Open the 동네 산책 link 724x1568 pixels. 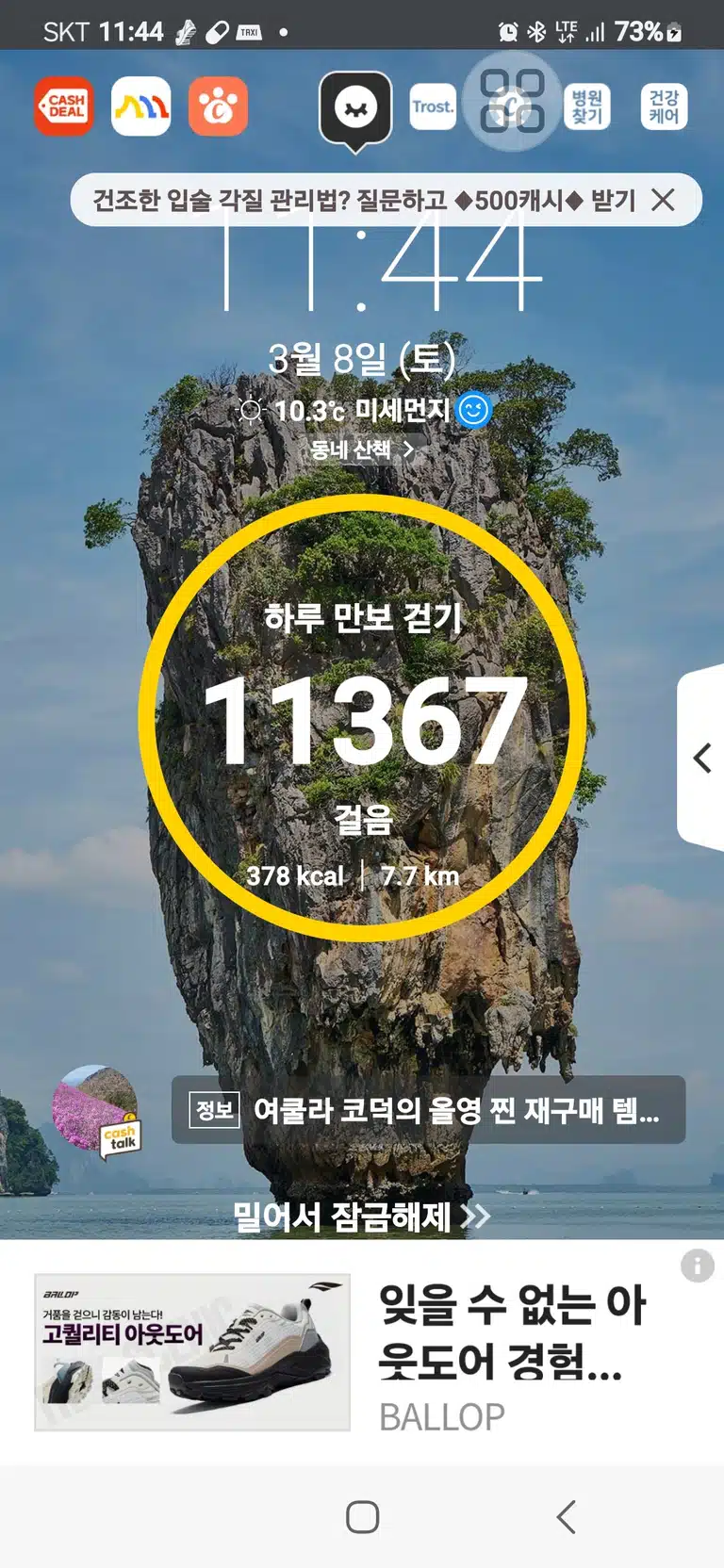click(x=363, y=449)
